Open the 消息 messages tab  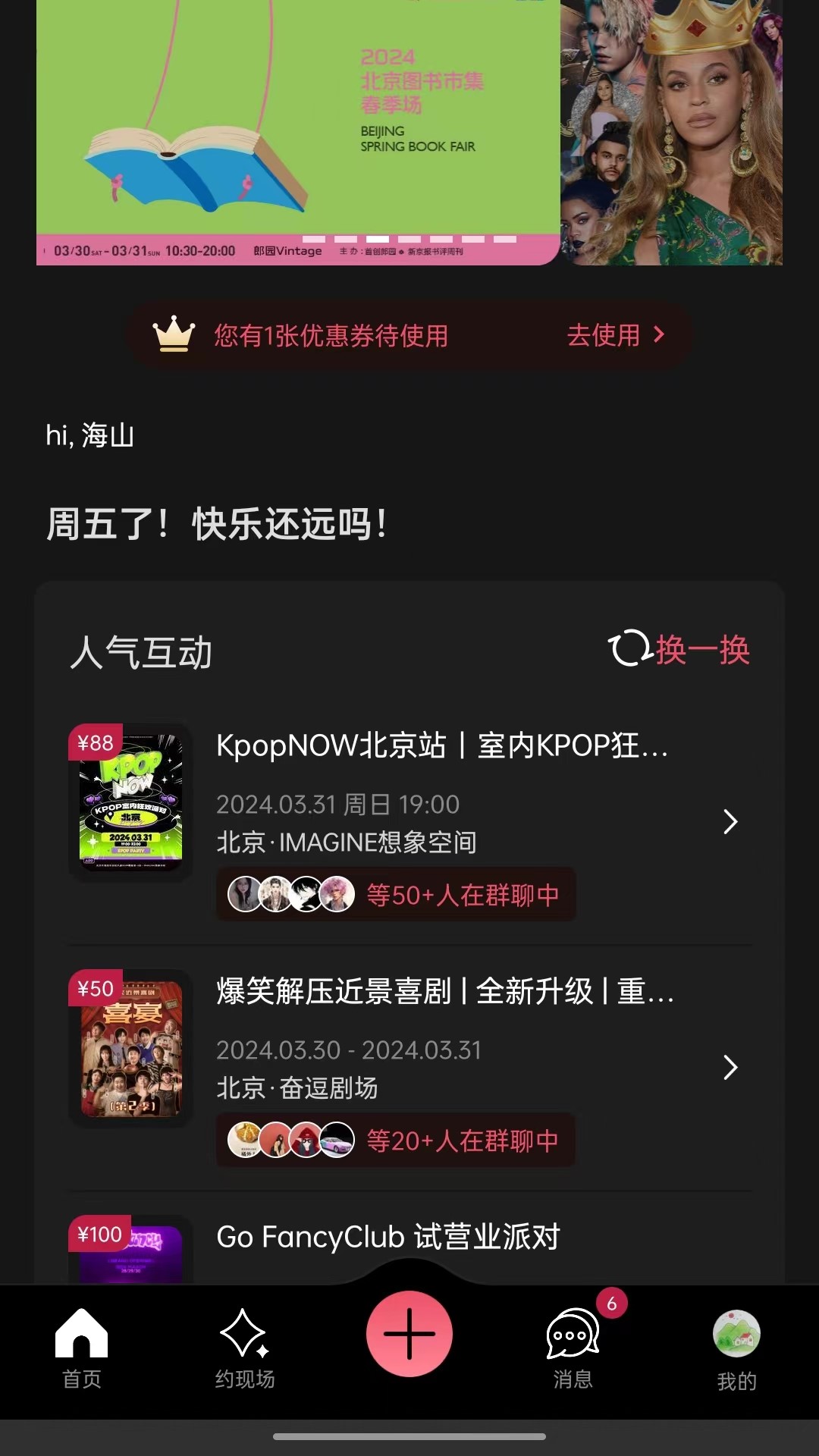click(573, 1348)
